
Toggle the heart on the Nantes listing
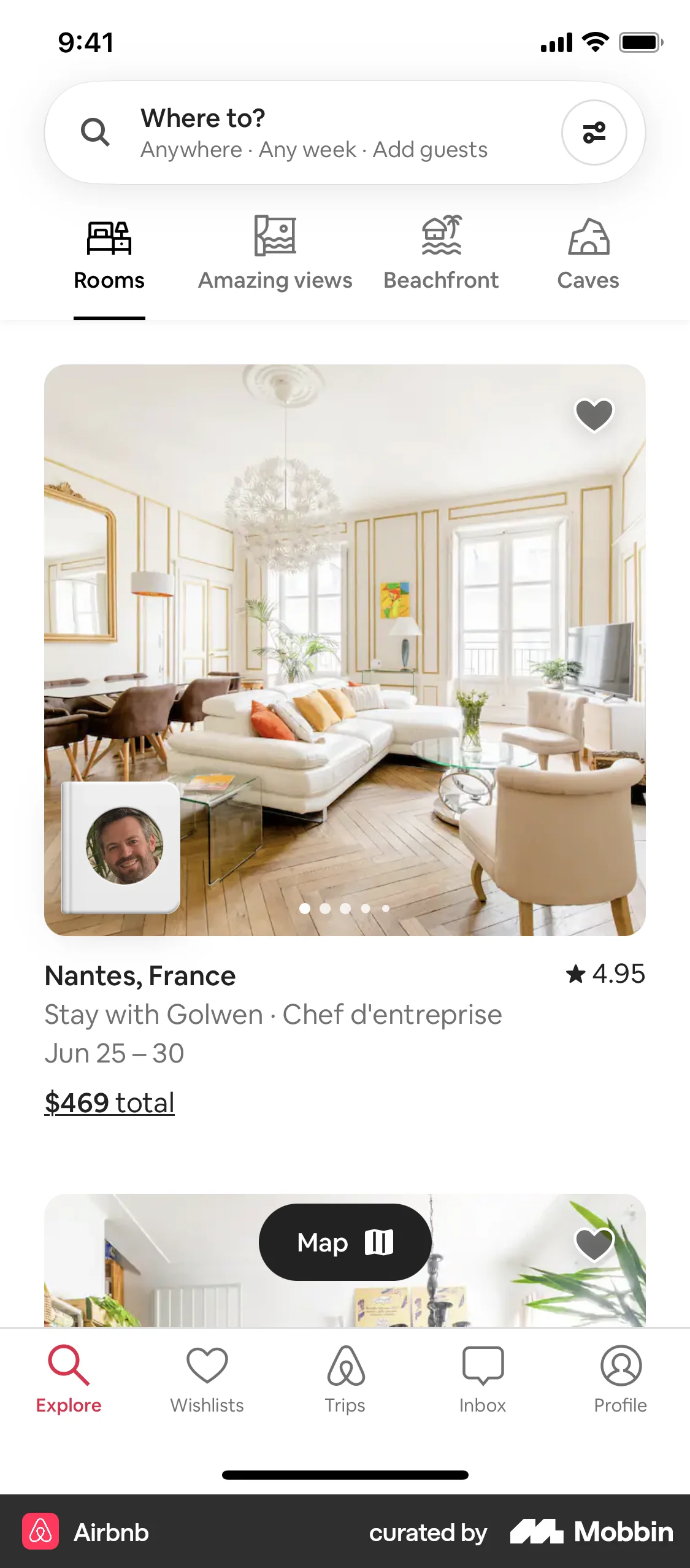click(x=592, y=417)
